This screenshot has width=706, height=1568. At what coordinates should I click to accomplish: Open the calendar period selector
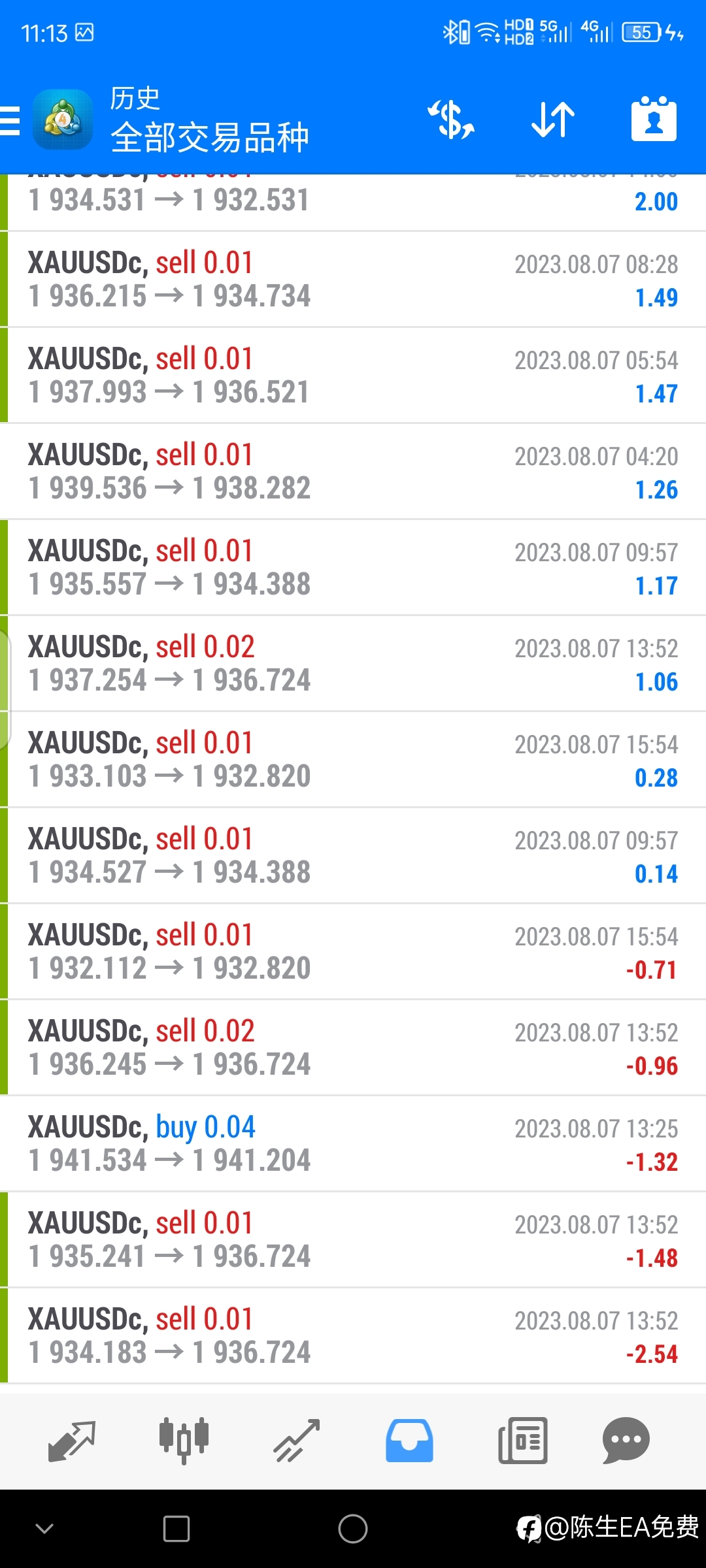tap(654, 120)
